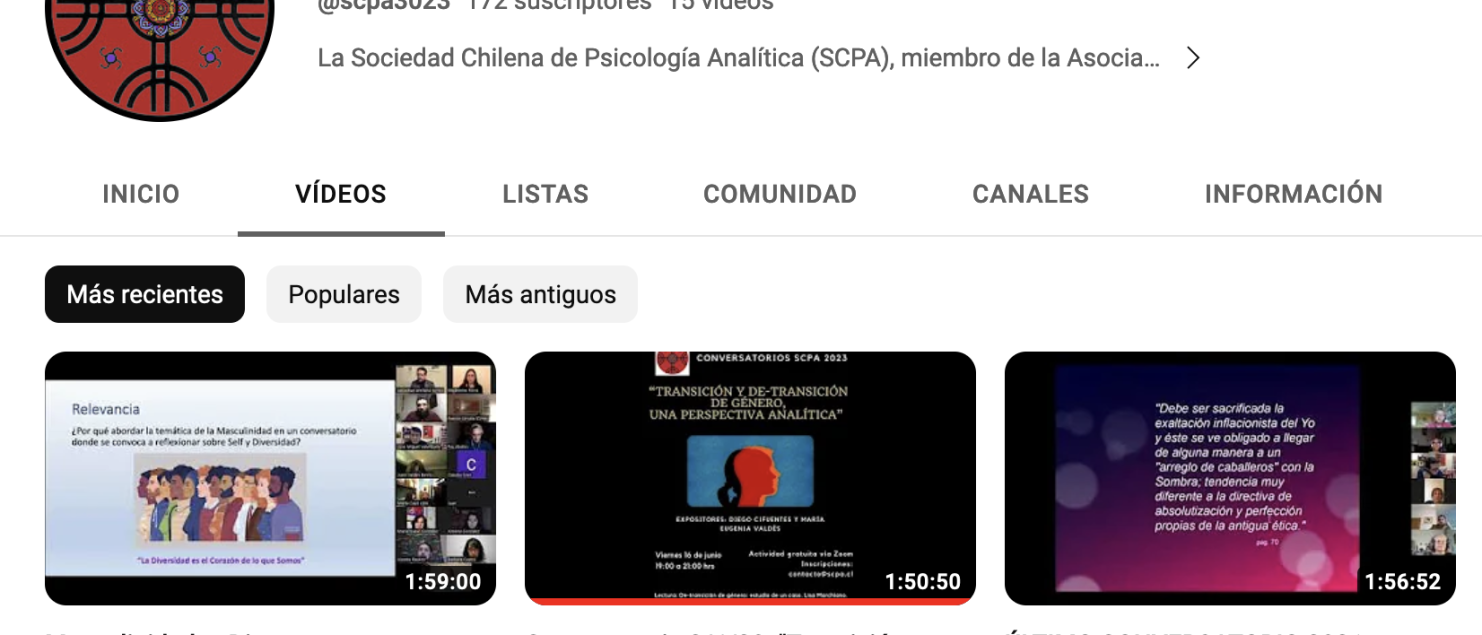The image size is (1482, 635).
Task: Open the LISTAS tab
Action: [x=545, y=194]
